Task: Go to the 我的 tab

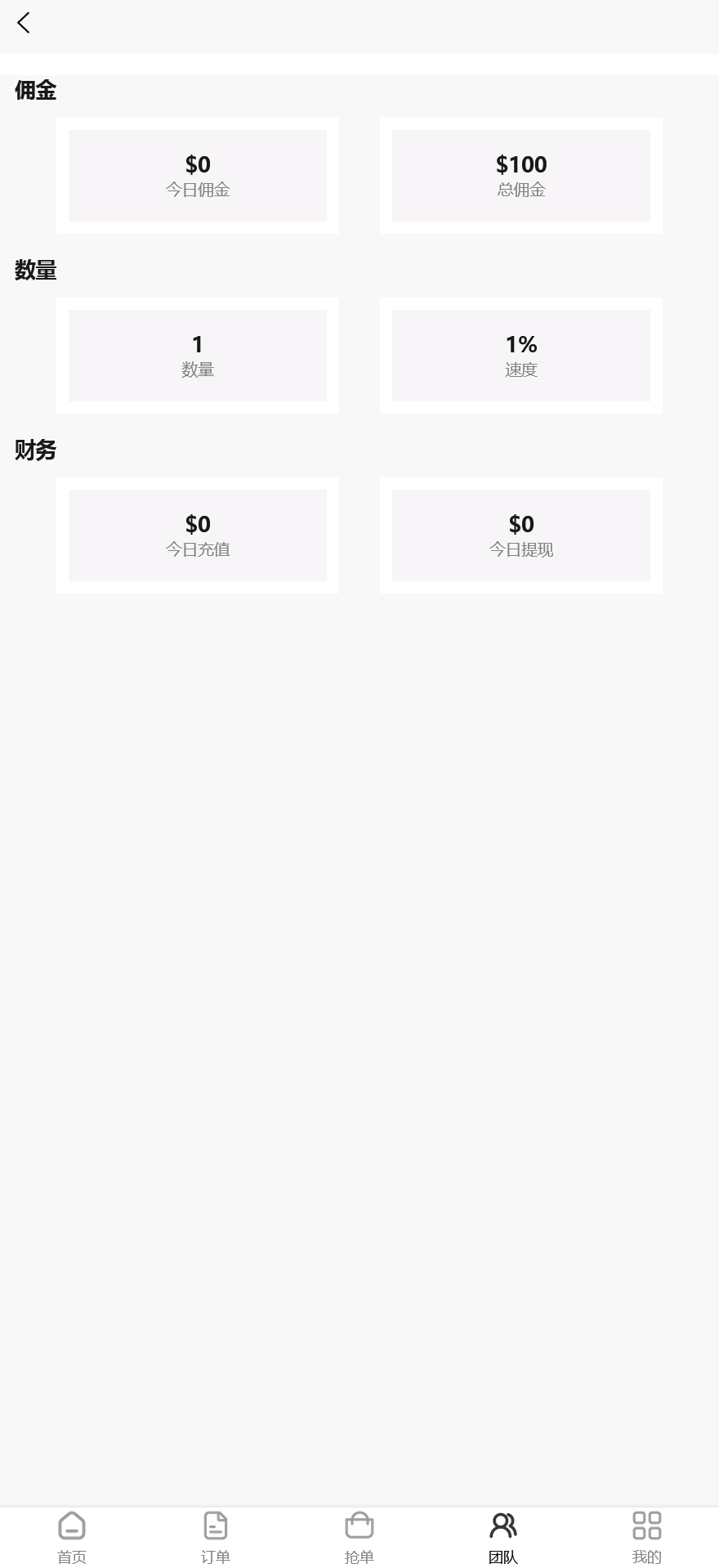Action: pos(647,1537)
